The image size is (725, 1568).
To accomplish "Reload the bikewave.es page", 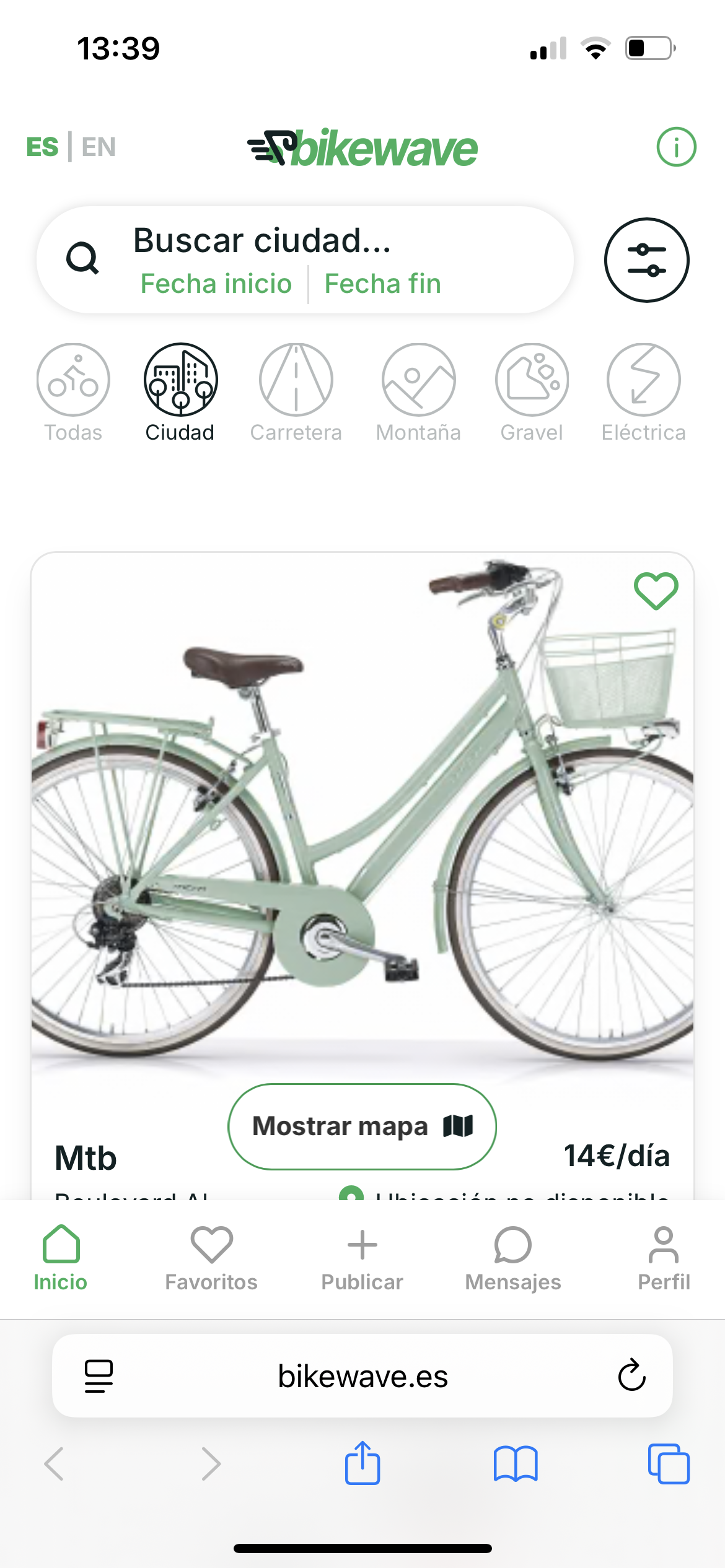I will (x=630, y=1376).
